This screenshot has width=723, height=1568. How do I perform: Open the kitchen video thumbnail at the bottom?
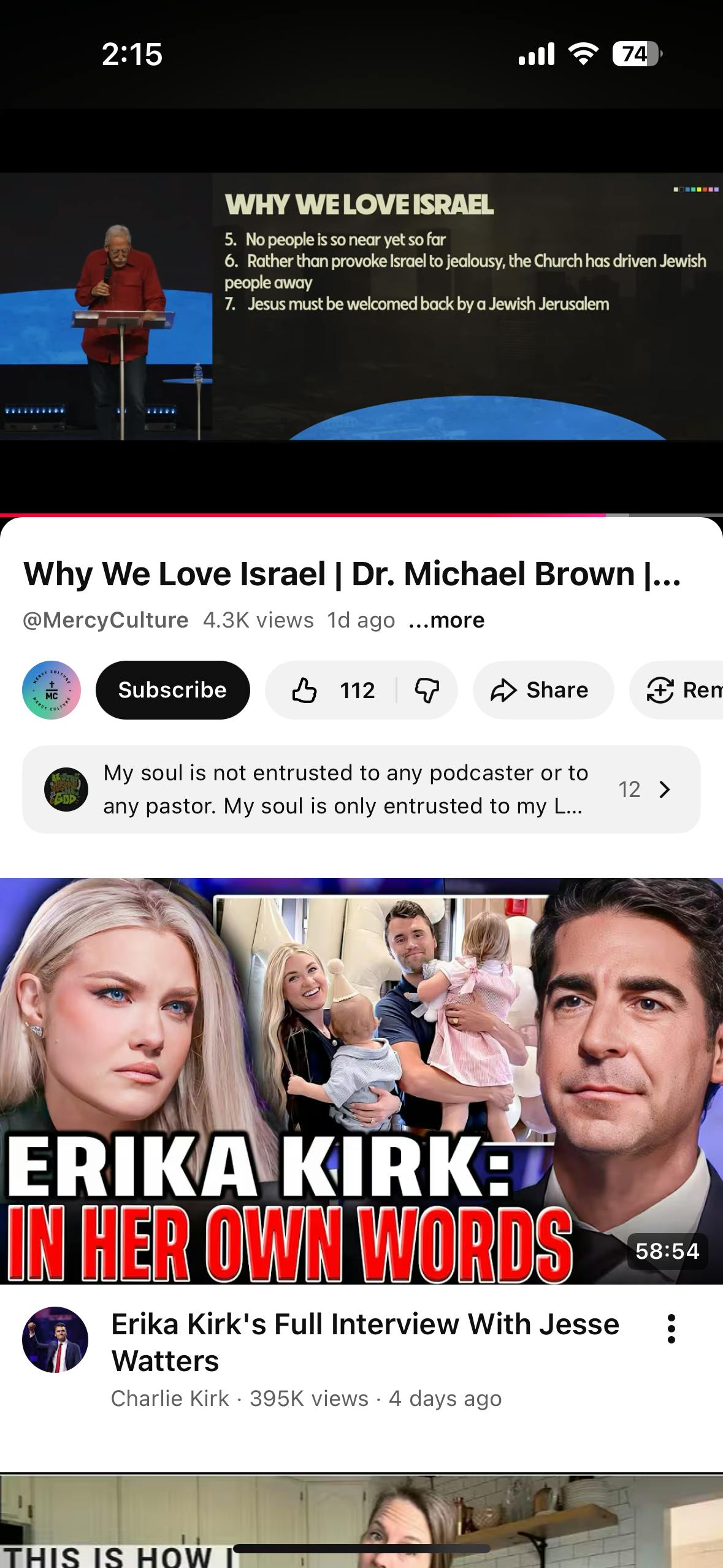tap(361, 1521)
